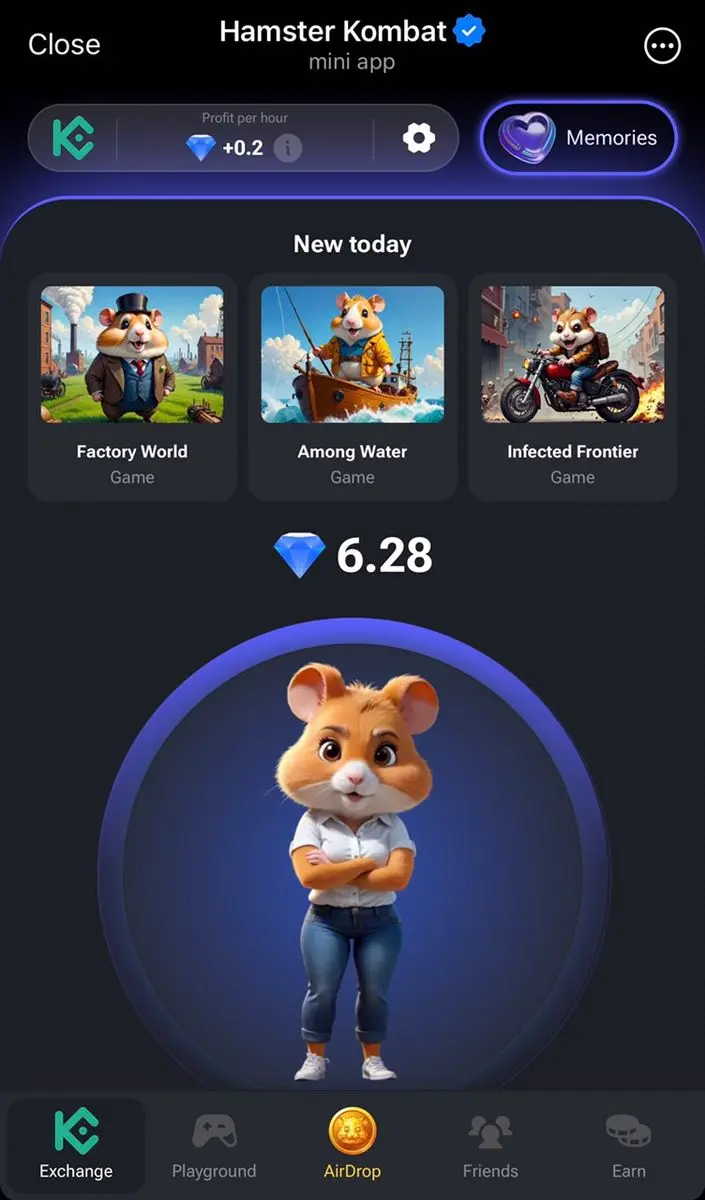Image resolution: width=705 pixels, height=1200 pixels.
Task: Go to the Playground tab
Action: pyautogui.click(x=214, y=1146)
